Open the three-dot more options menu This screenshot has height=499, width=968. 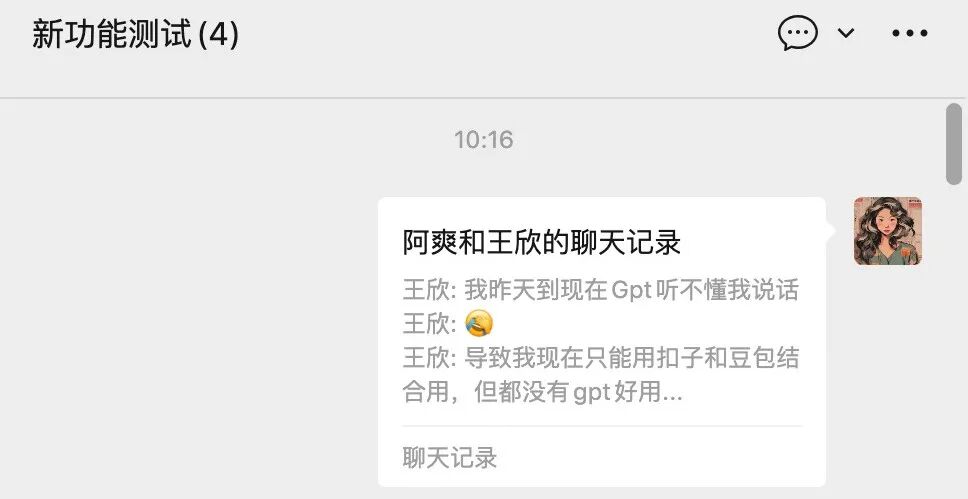(x=909, y=34)
